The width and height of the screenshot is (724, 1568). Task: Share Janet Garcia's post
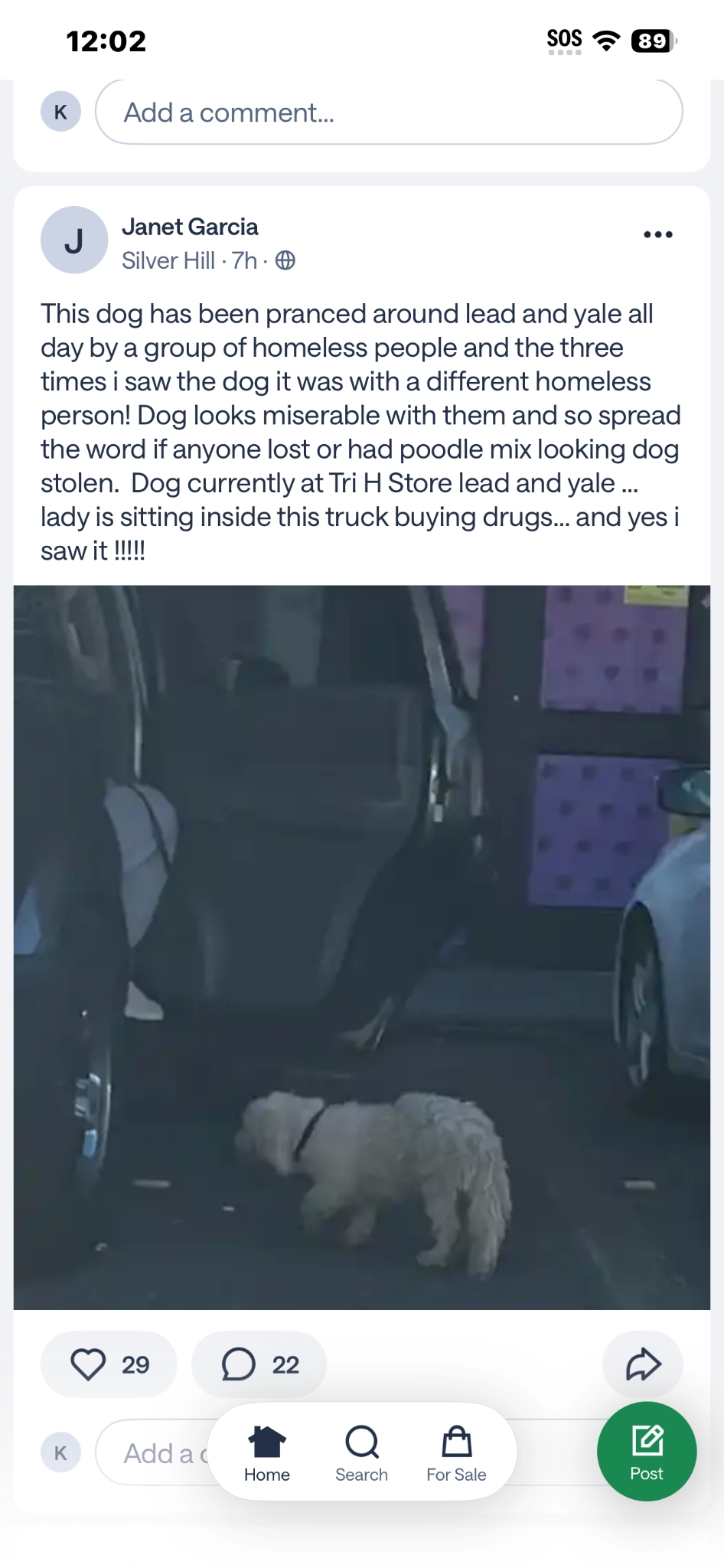[643, 1364]
